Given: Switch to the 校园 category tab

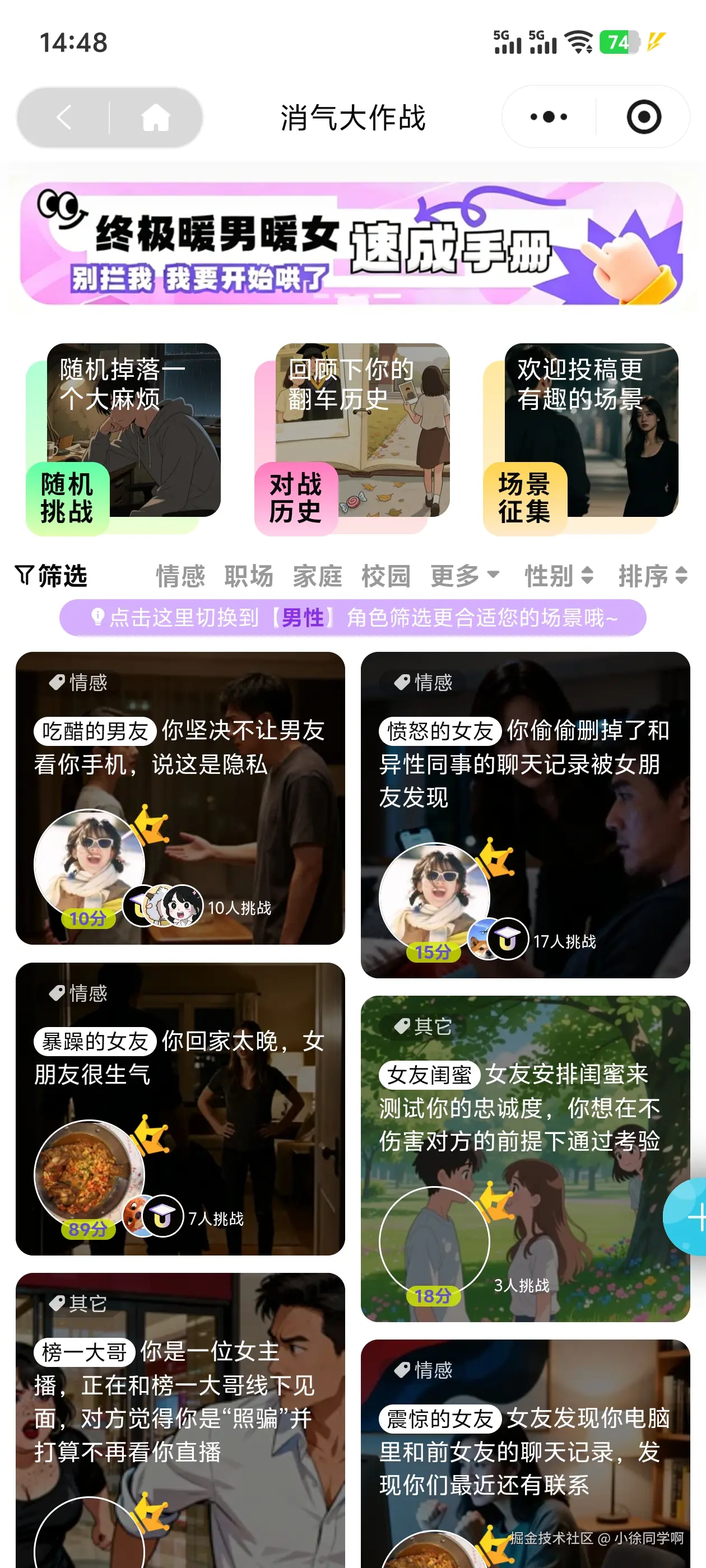Looking at the screenshot, I should (385, 575).
